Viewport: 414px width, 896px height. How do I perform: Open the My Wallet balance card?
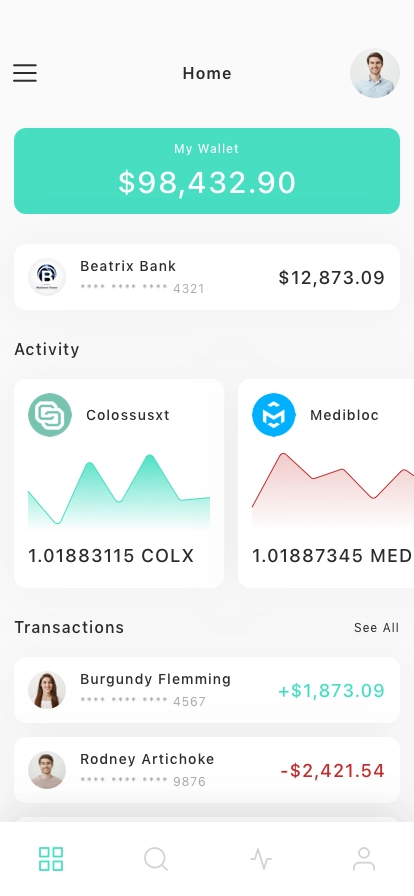pos(207,171)
